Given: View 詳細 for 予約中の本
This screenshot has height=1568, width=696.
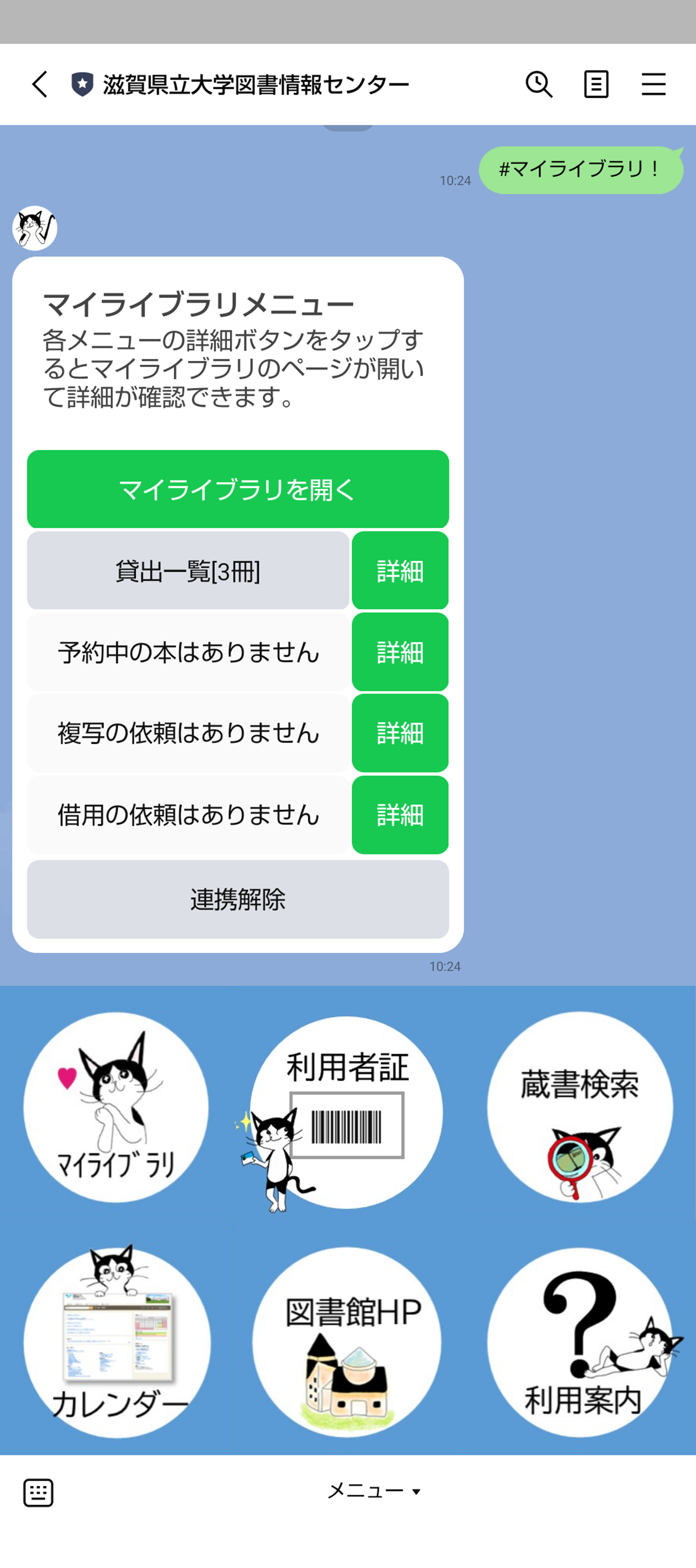Looking at the screenshot, I should coord(400,652).
